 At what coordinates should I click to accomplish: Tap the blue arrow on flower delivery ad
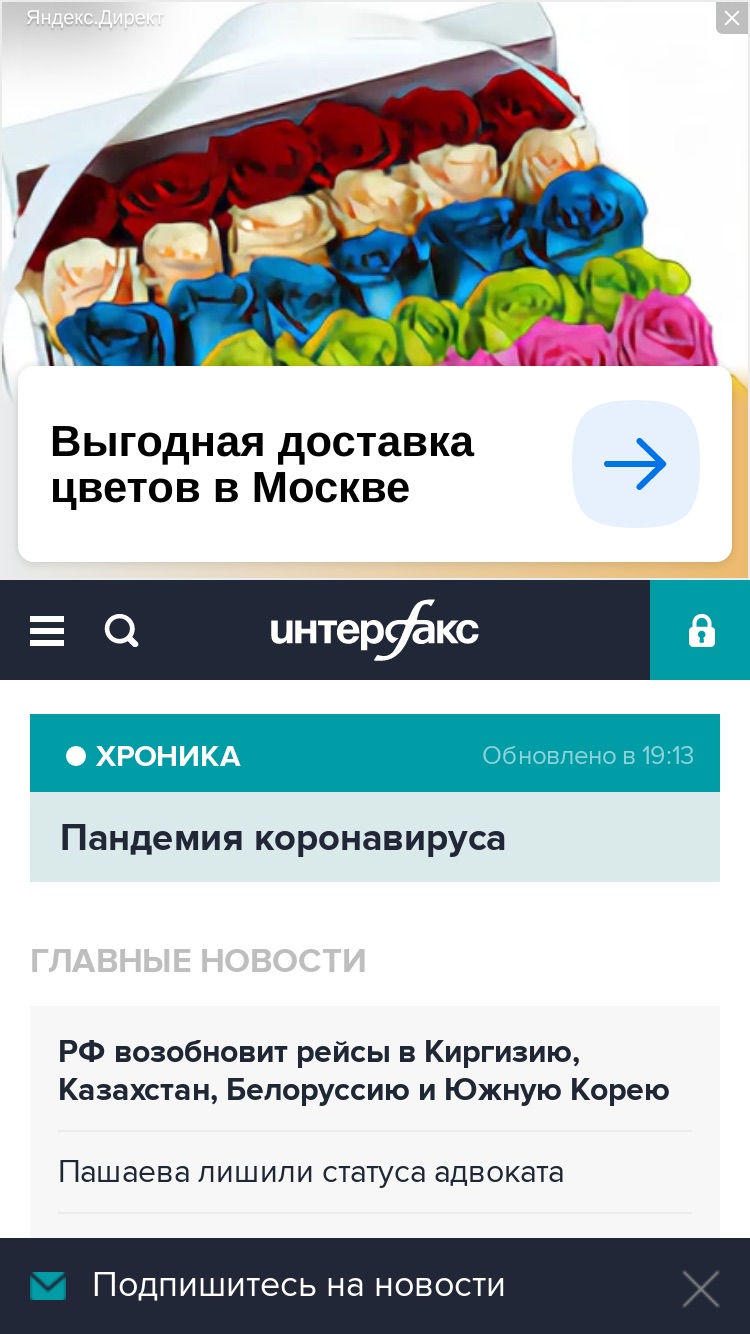[x=636, y=464]
